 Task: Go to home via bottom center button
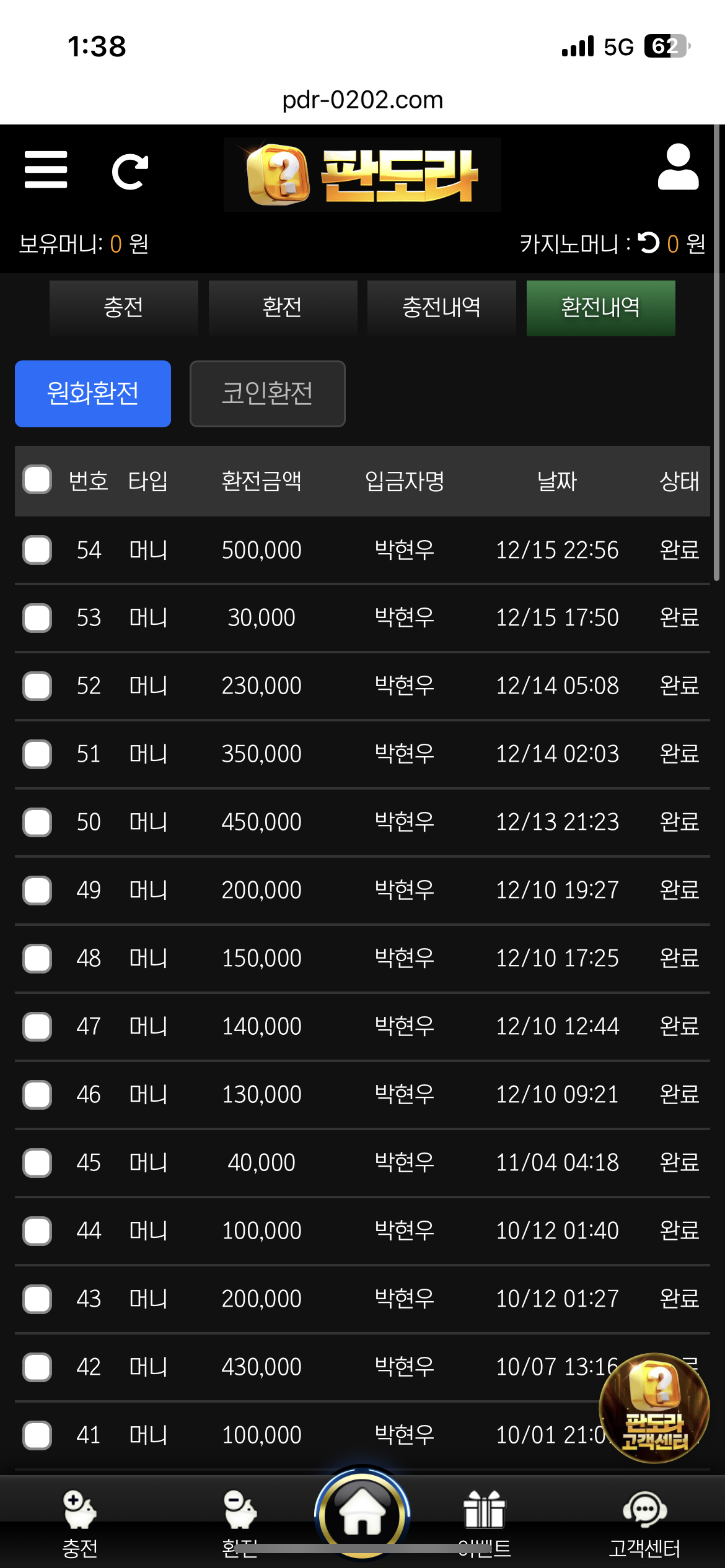pyautogui.click(x=362, y=1512)
